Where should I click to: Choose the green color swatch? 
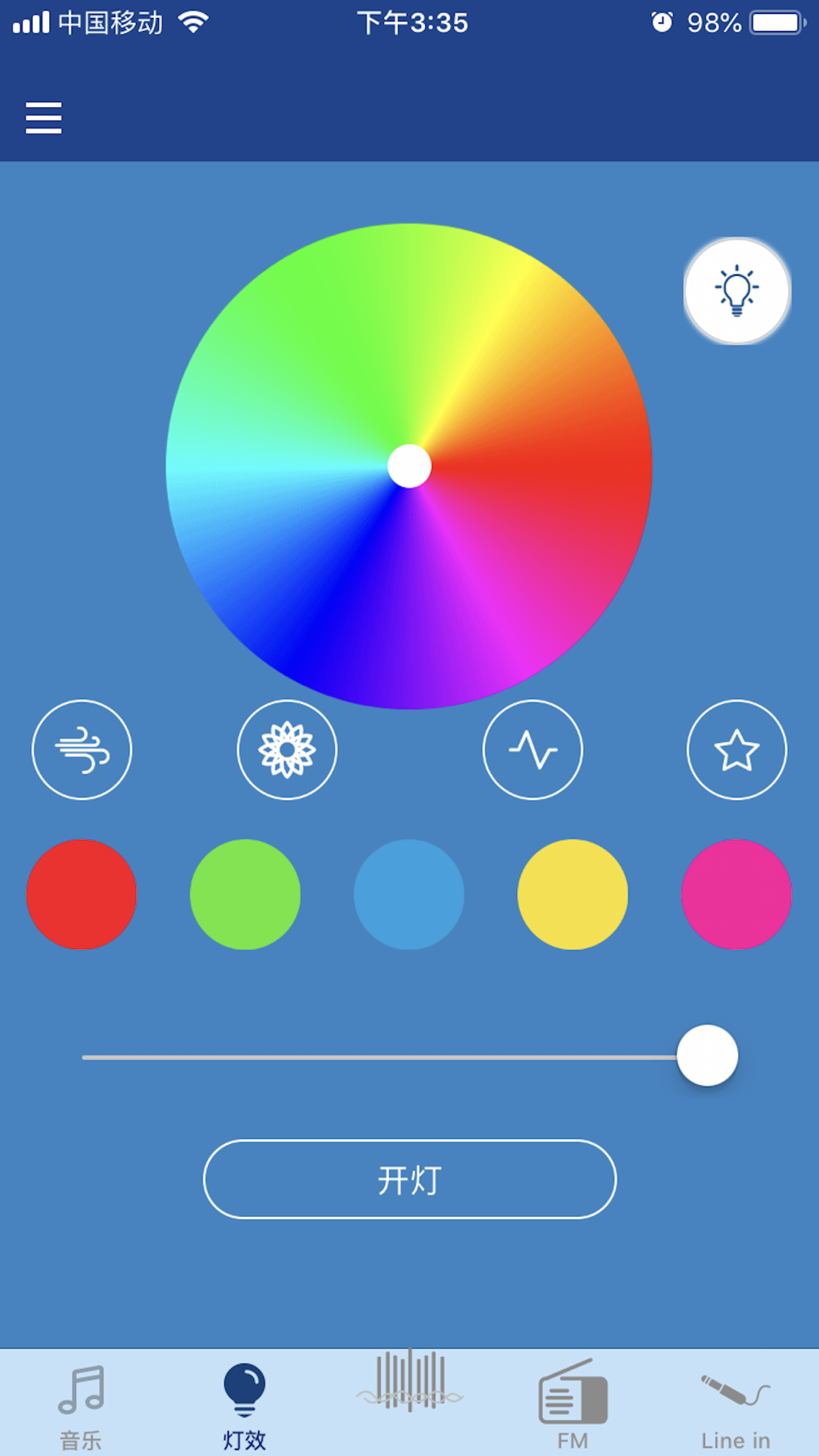click(x=245, y=894)
